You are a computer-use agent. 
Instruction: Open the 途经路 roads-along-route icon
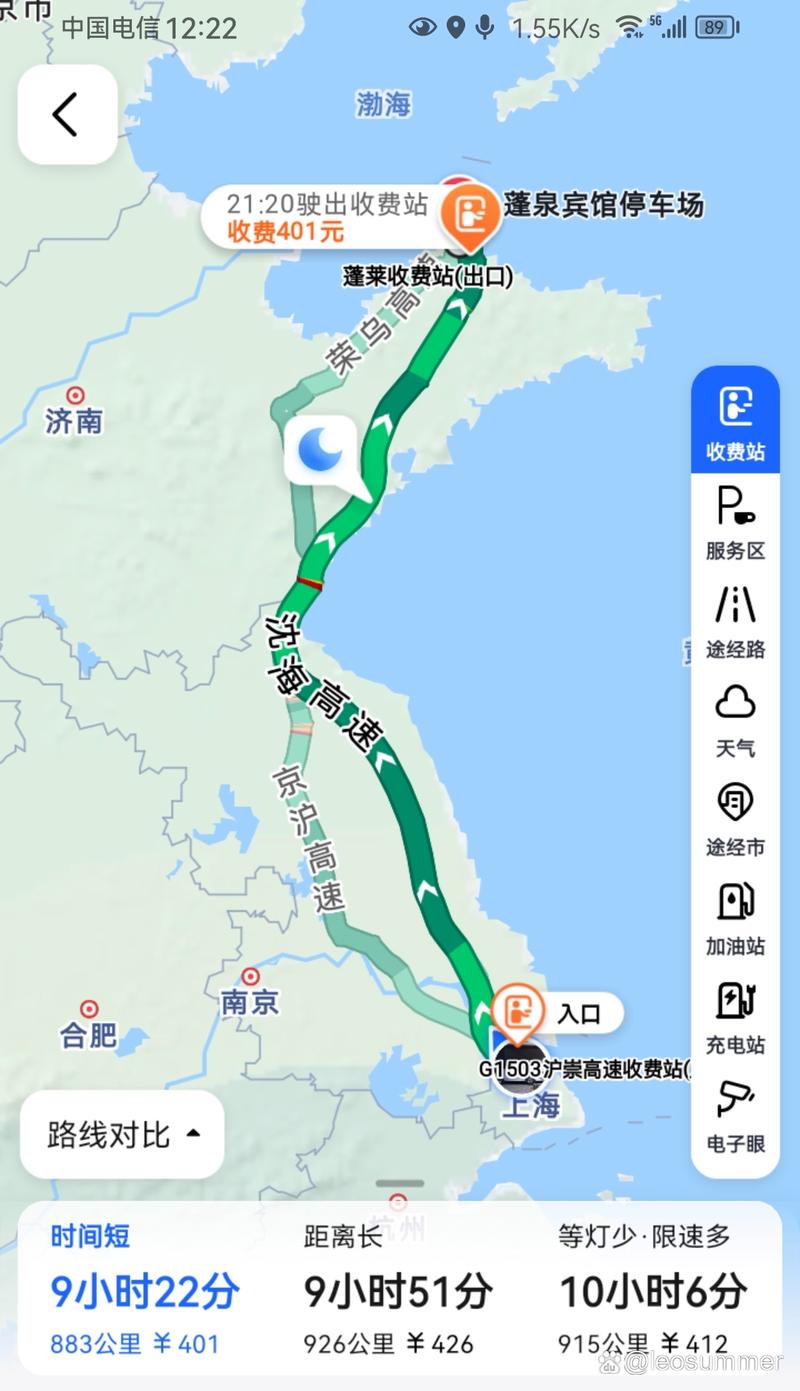[x=735, y=617]
